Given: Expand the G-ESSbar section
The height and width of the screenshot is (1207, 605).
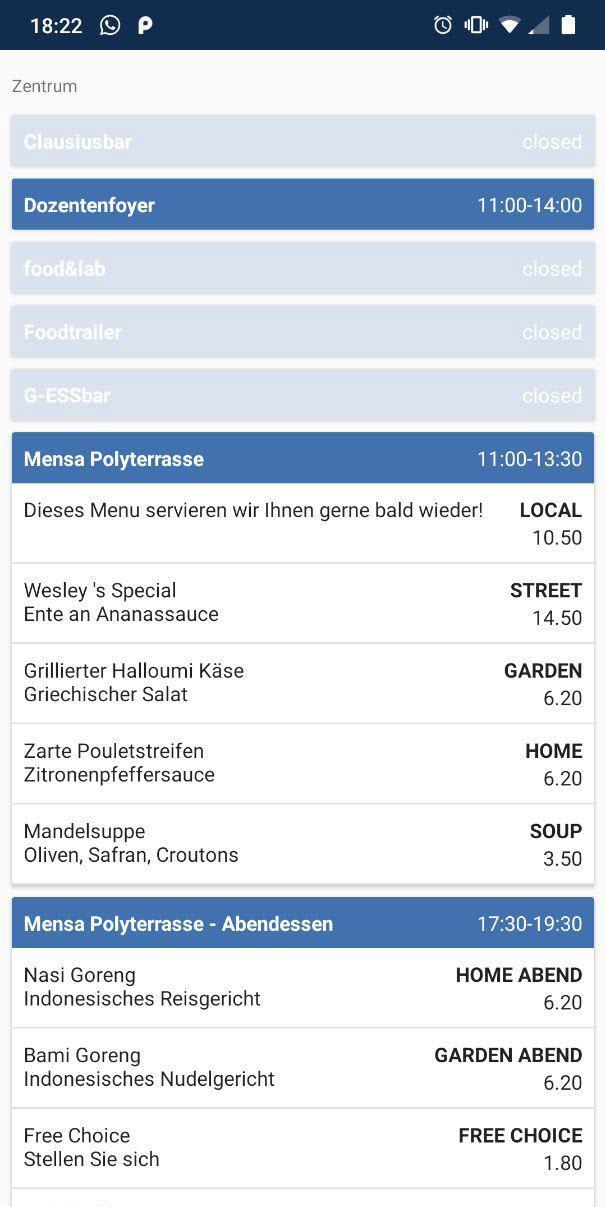Looking at the screenshot, I should (x=302, y=395).
